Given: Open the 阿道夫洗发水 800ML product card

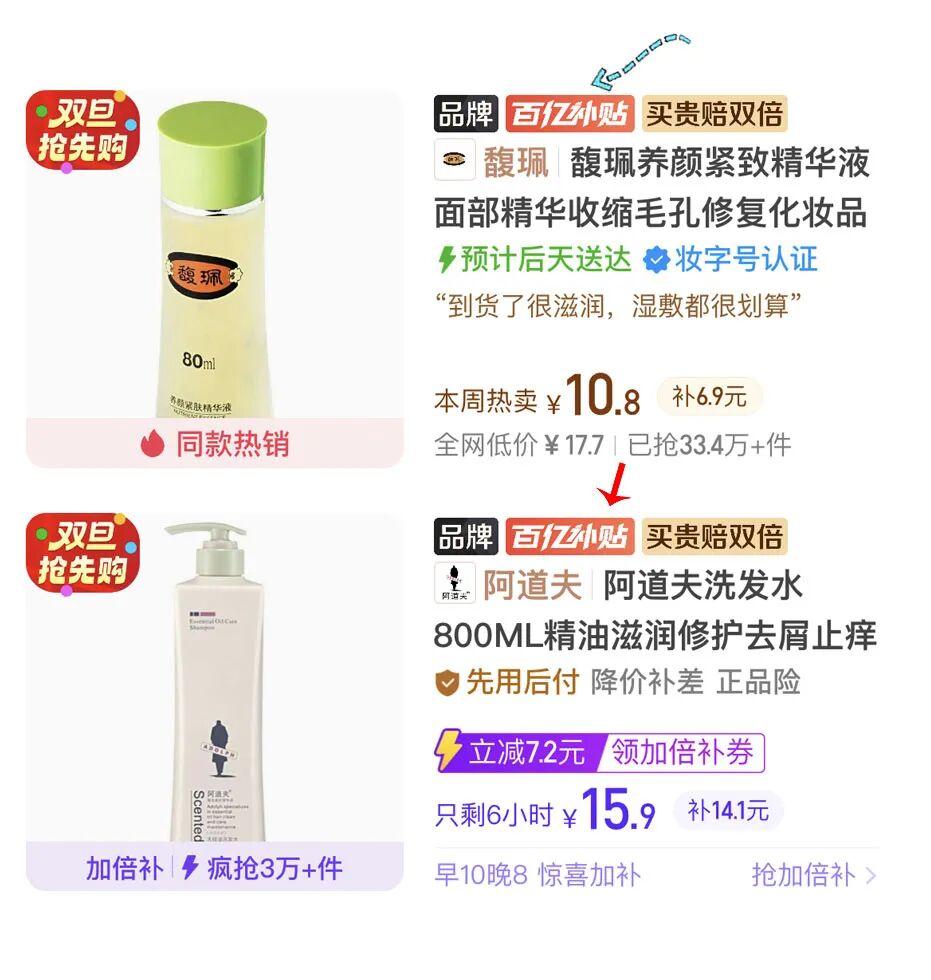Looking at the screenshot, I should pyautogui.click(x=654, y=609).
